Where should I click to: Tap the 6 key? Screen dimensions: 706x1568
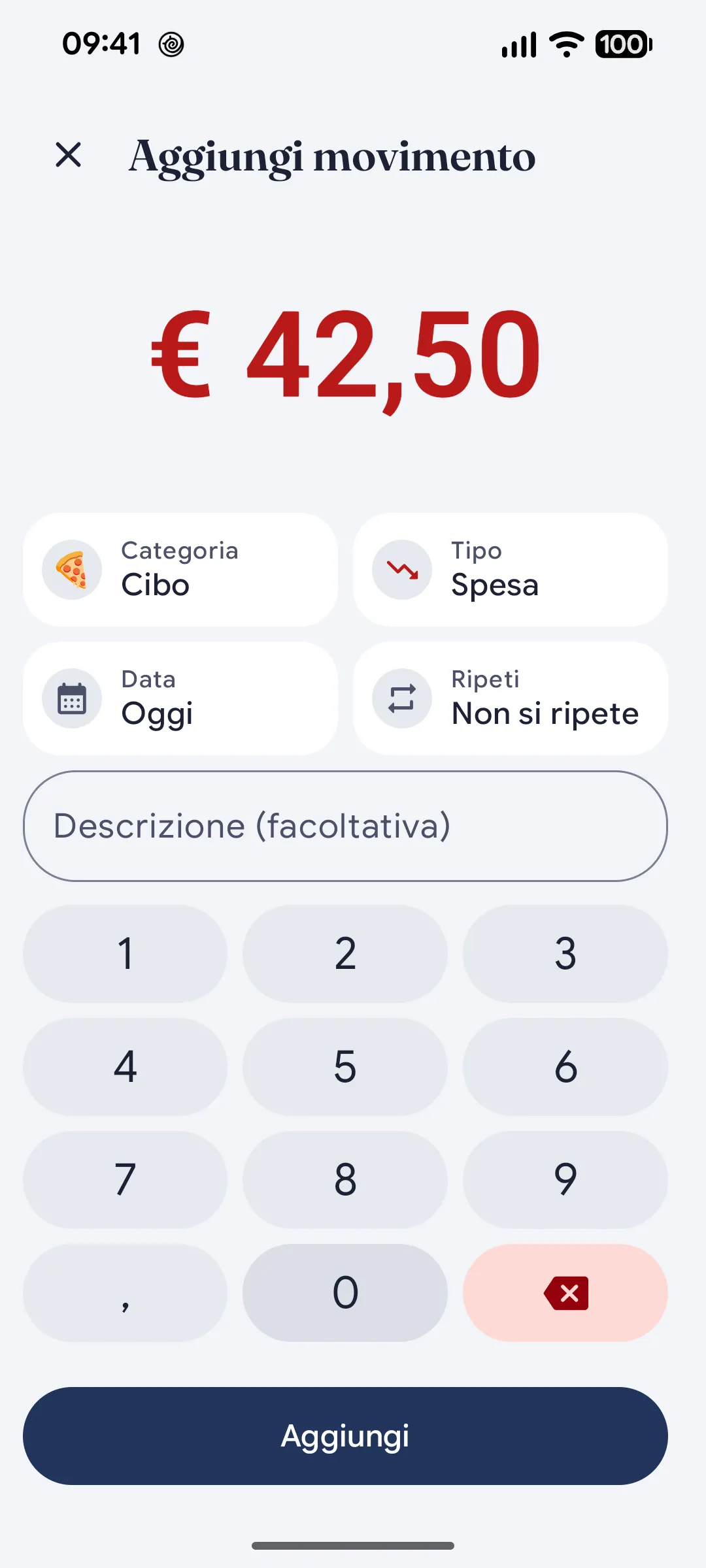[565, 1067]
